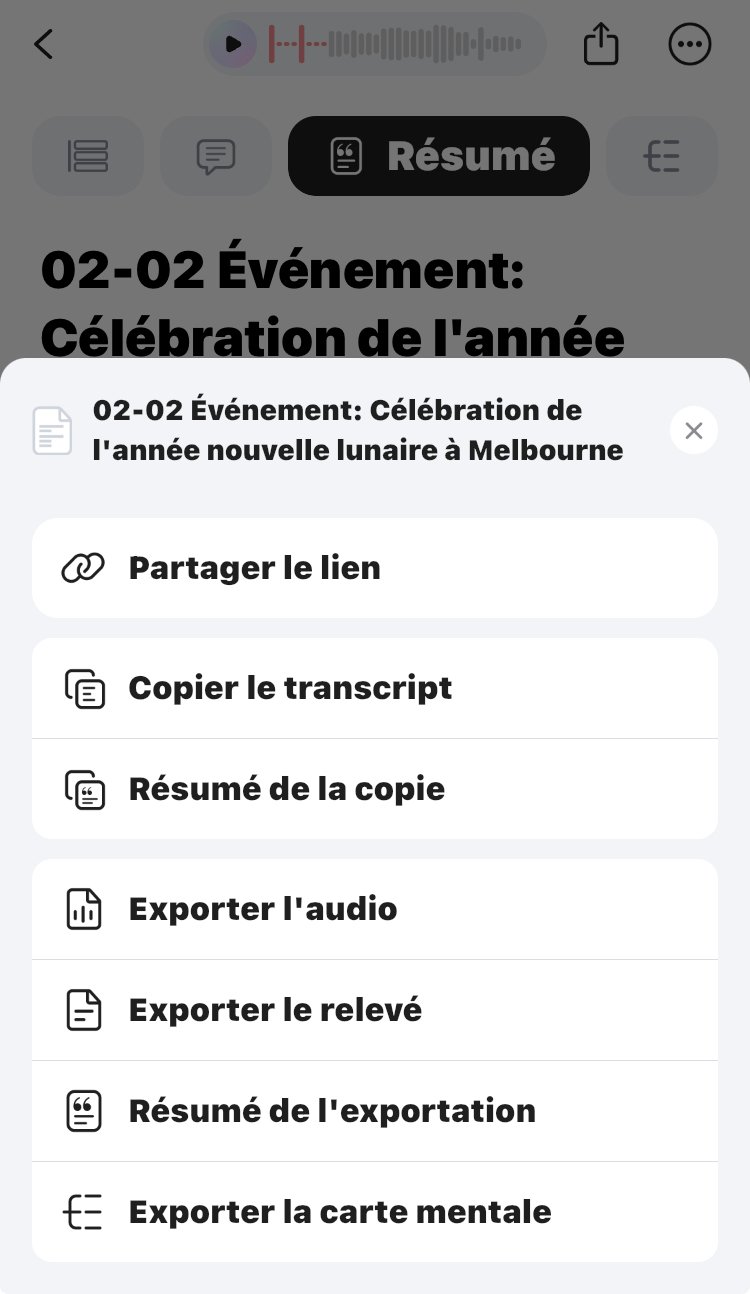Choose Copier le transcript
Image resolution: width=750 pixels, height=1294 pixels.
coord(375,689)
